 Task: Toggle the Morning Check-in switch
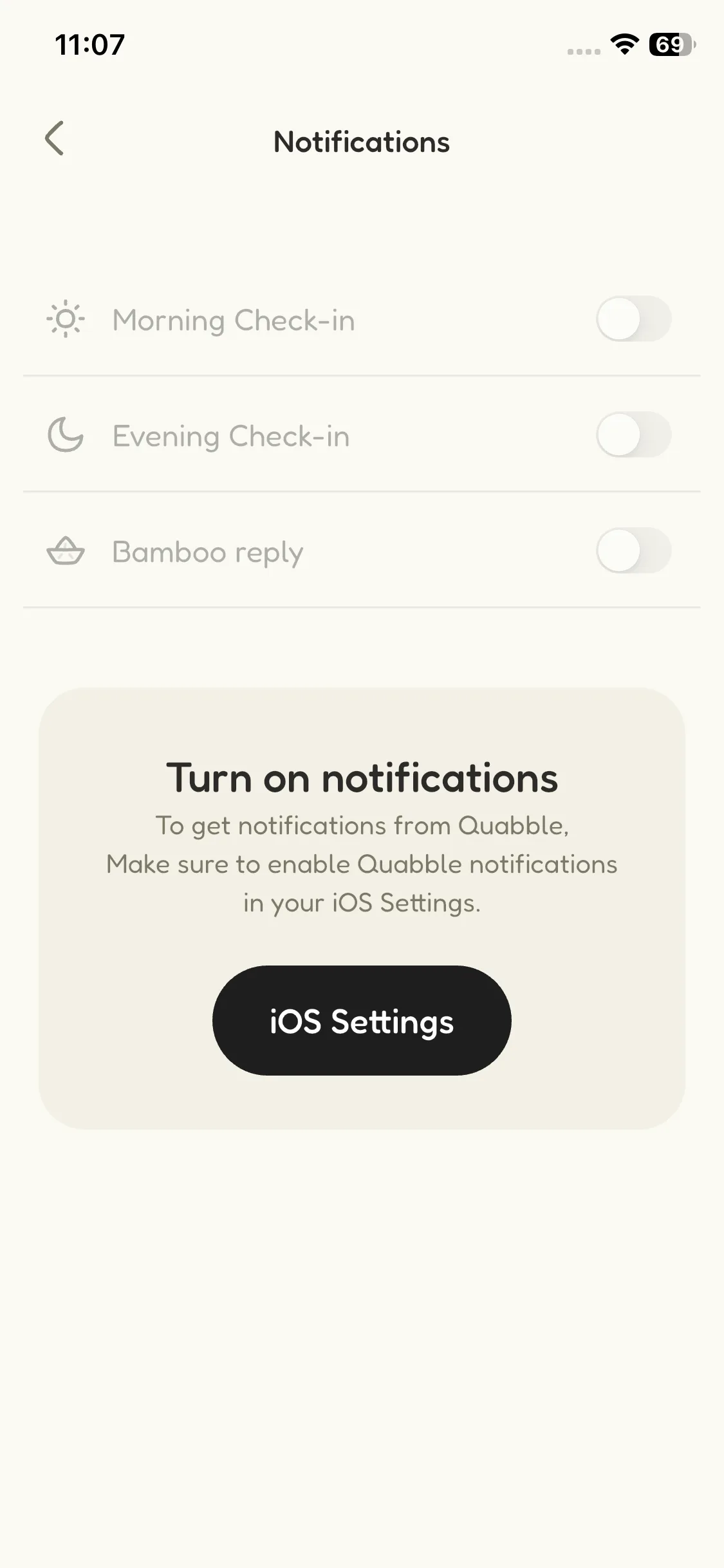(x=633, y=319)
